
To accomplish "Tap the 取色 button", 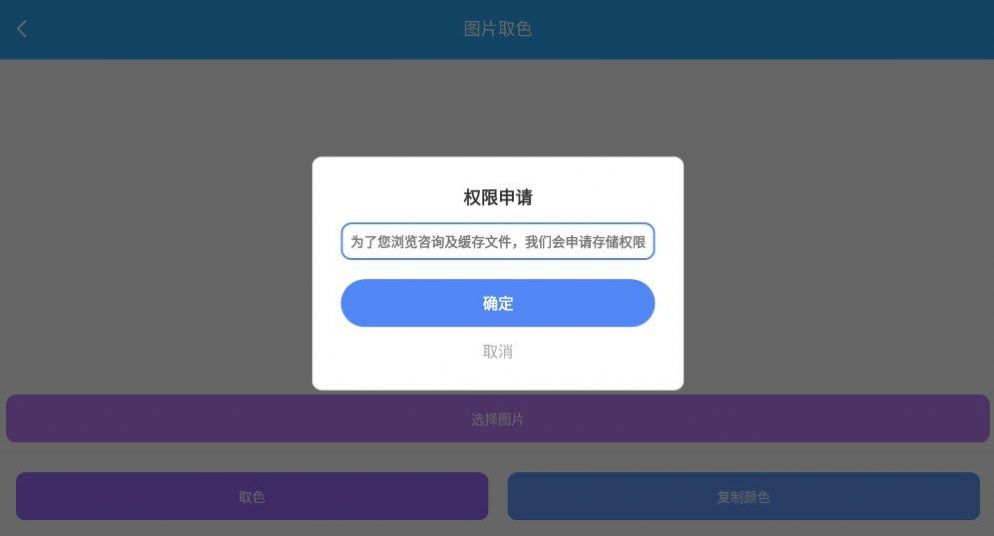I will click(x=251, y=497).
